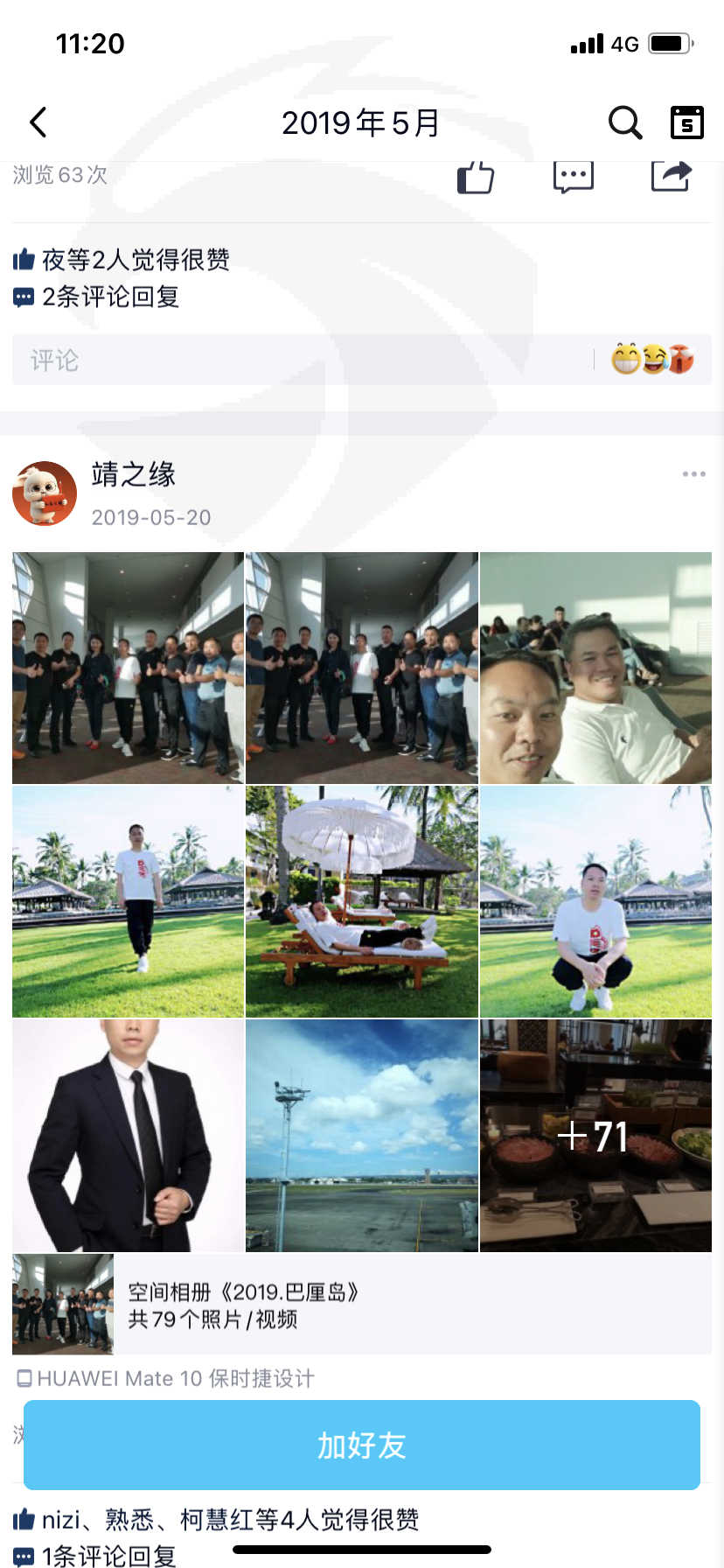Open the airport sky photo
The height and width of the screenshot is (1568, 724).
(362, 1135)
